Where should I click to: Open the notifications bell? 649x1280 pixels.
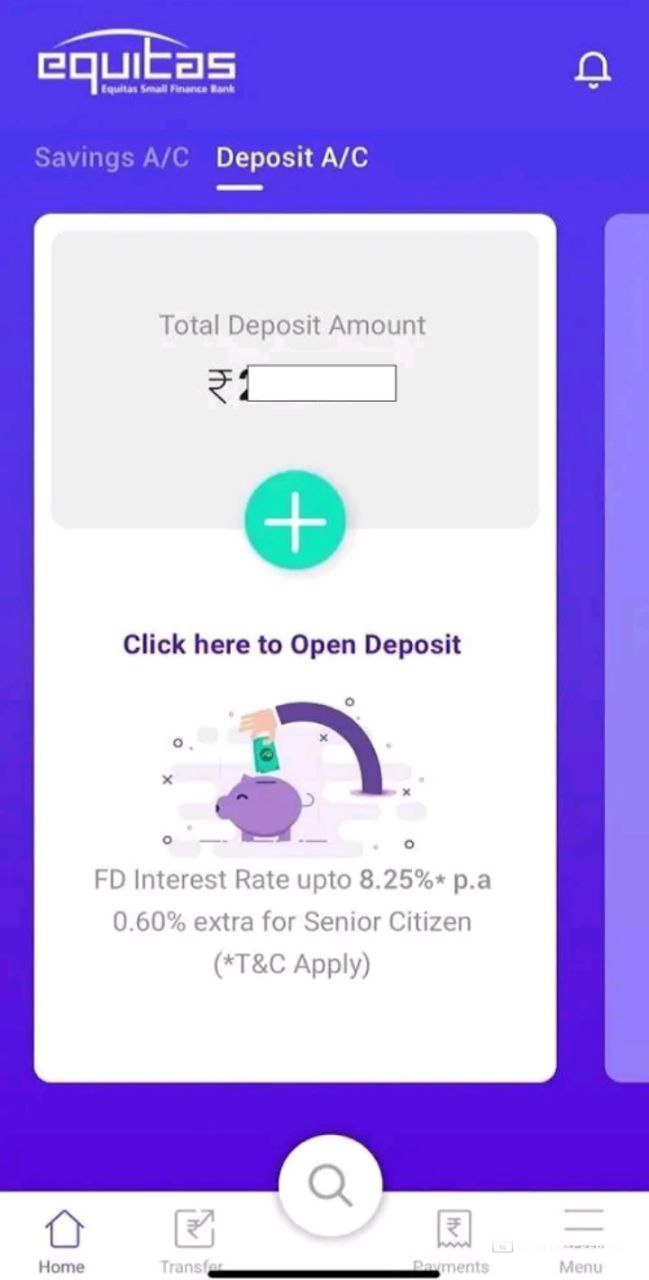point(592,69)
